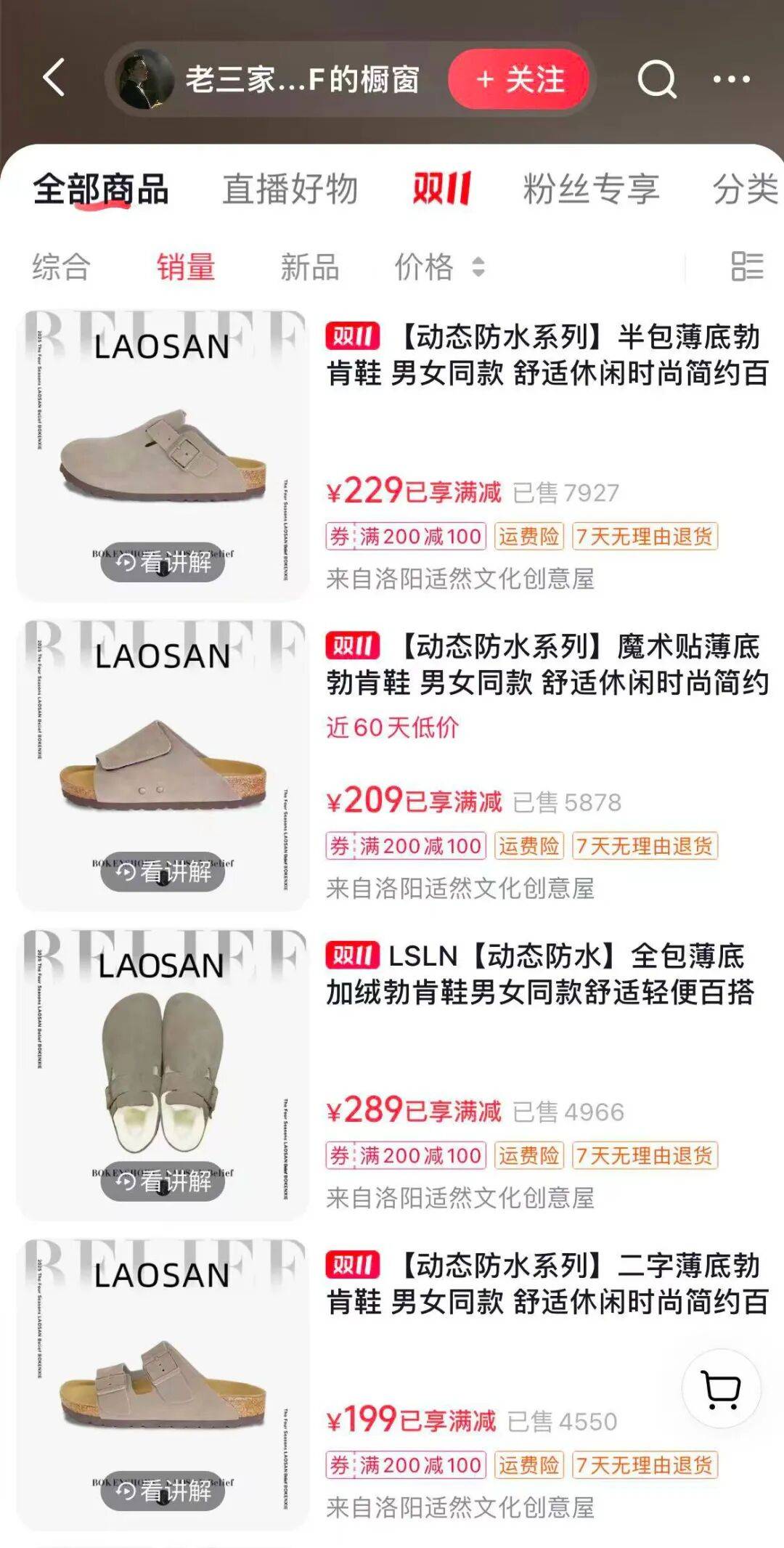This screenshot has height=1548, width=784.
Task: Open the ¥209 魔术贴薄底勃肯鞋 product
Action: [x=546, y=664]
